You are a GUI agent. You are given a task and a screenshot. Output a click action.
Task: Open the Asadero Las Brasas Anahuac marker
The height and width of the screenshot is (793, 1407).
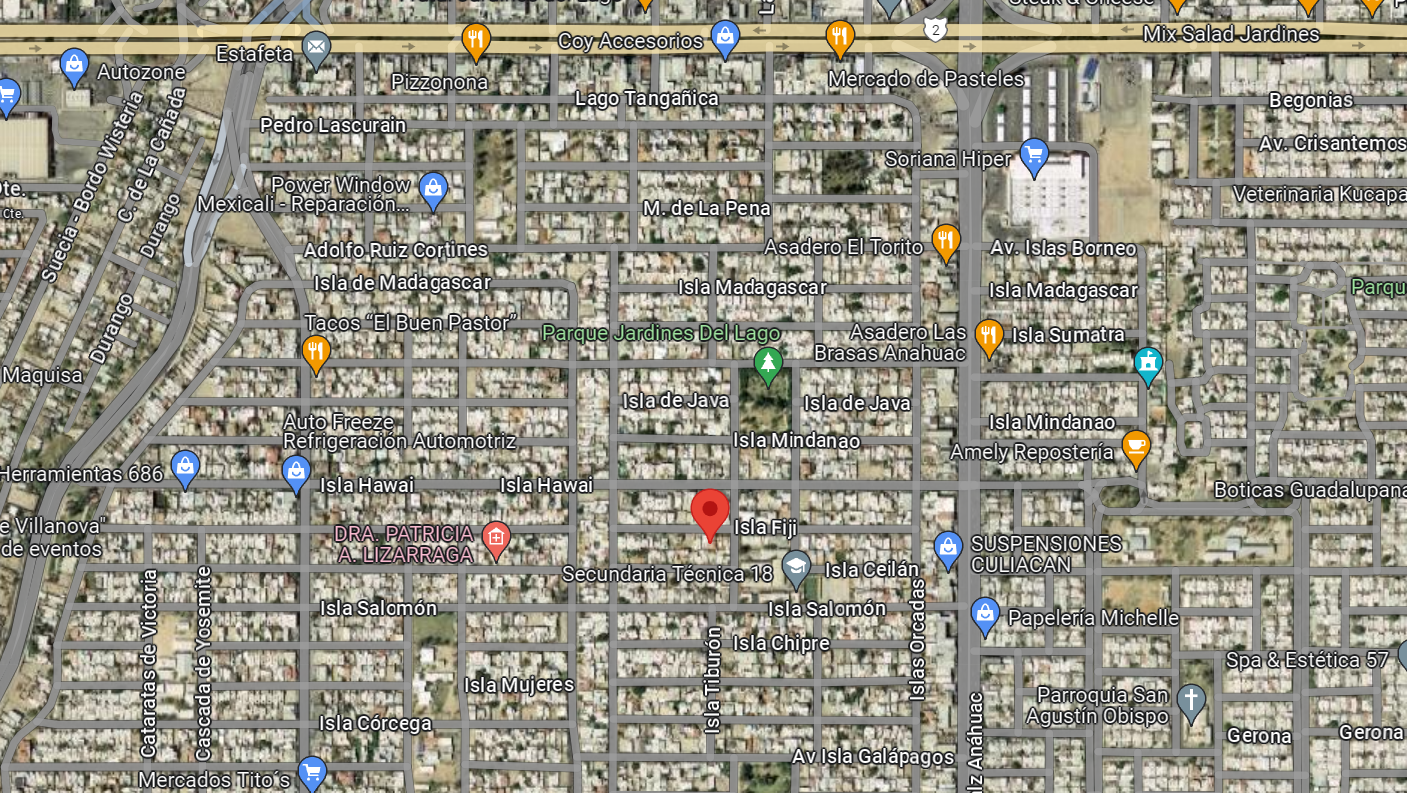pos(989,338)
